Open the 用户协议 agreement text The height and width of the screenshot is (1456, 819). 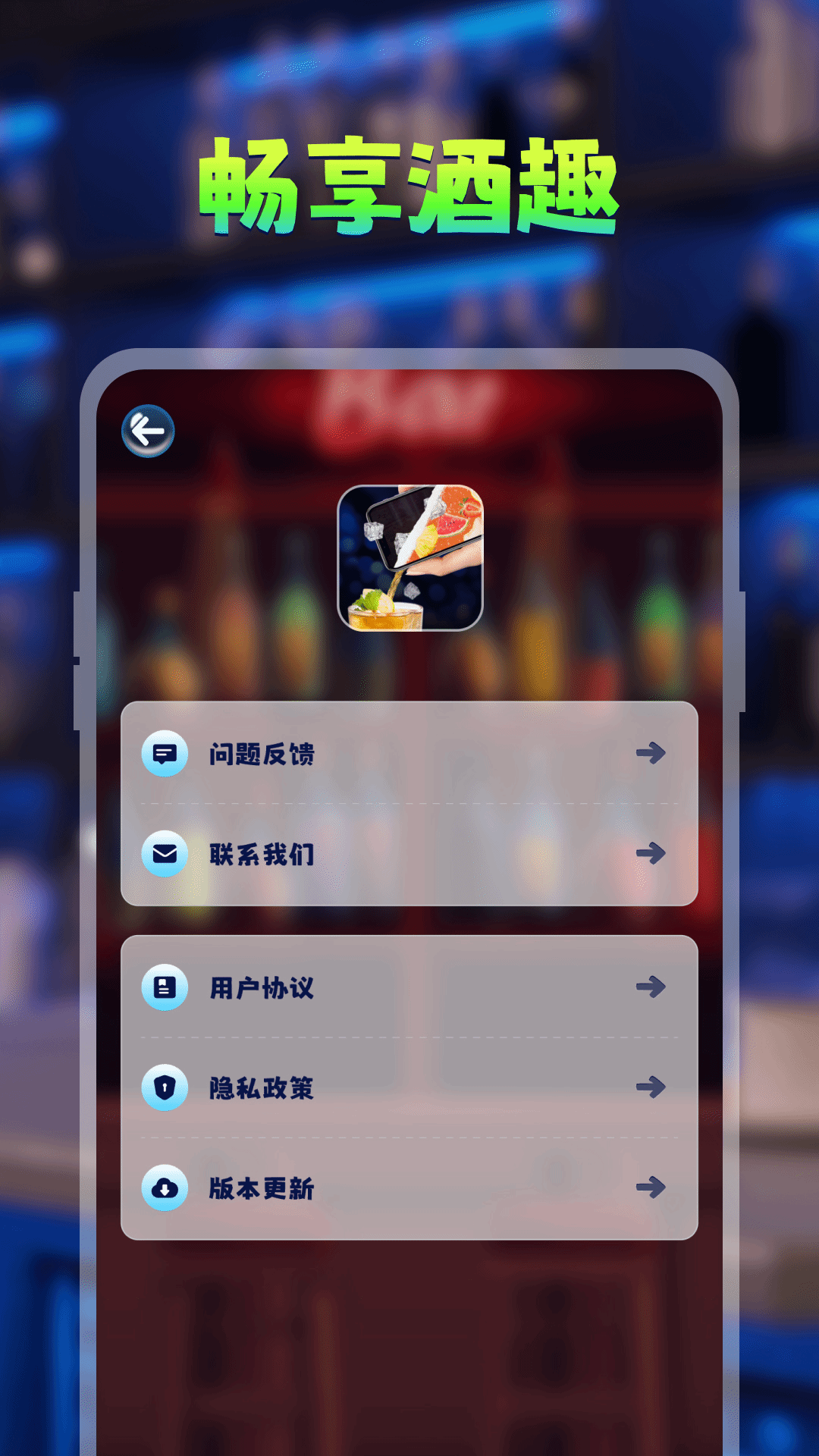[261, 987]
